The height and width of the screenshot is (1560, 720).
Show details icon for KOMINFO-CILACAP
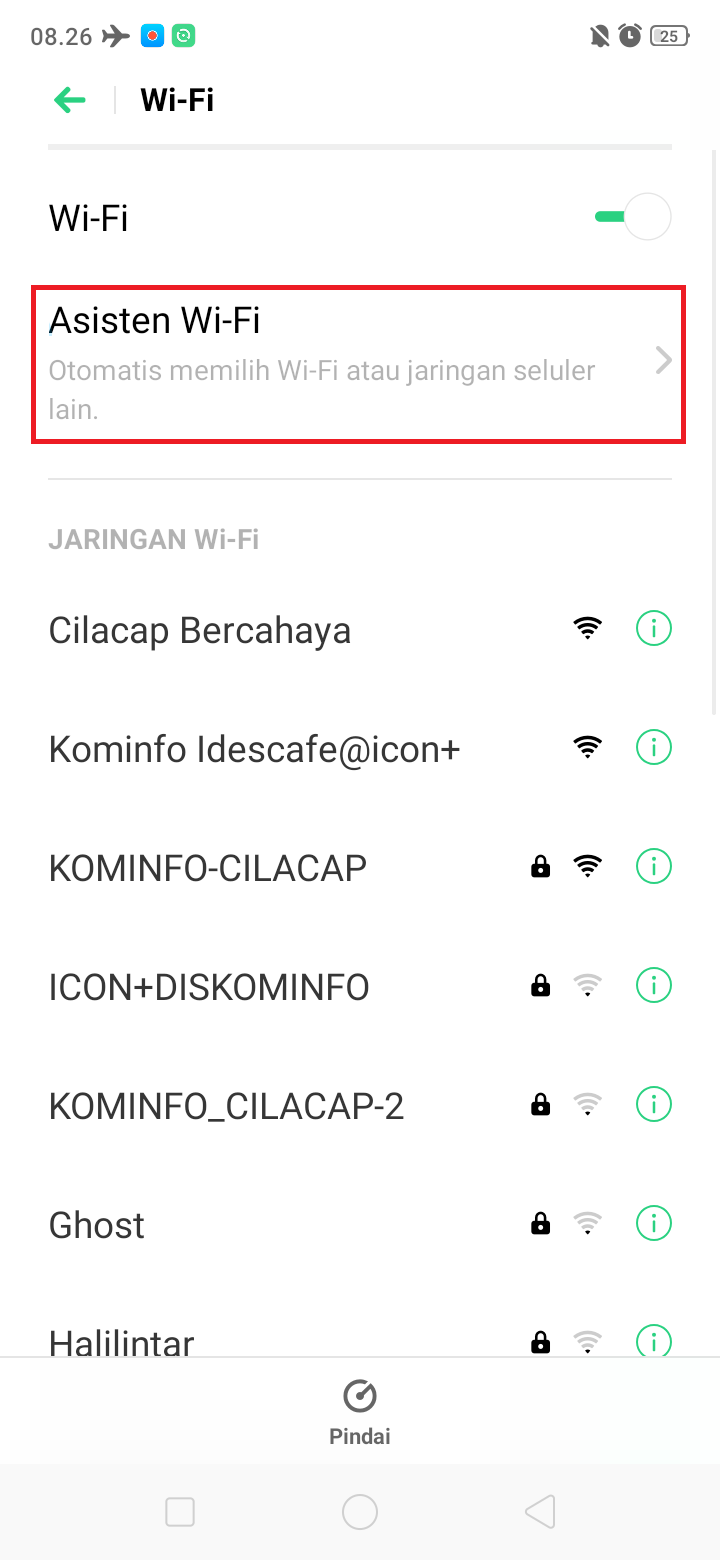(x=654, y=866)
